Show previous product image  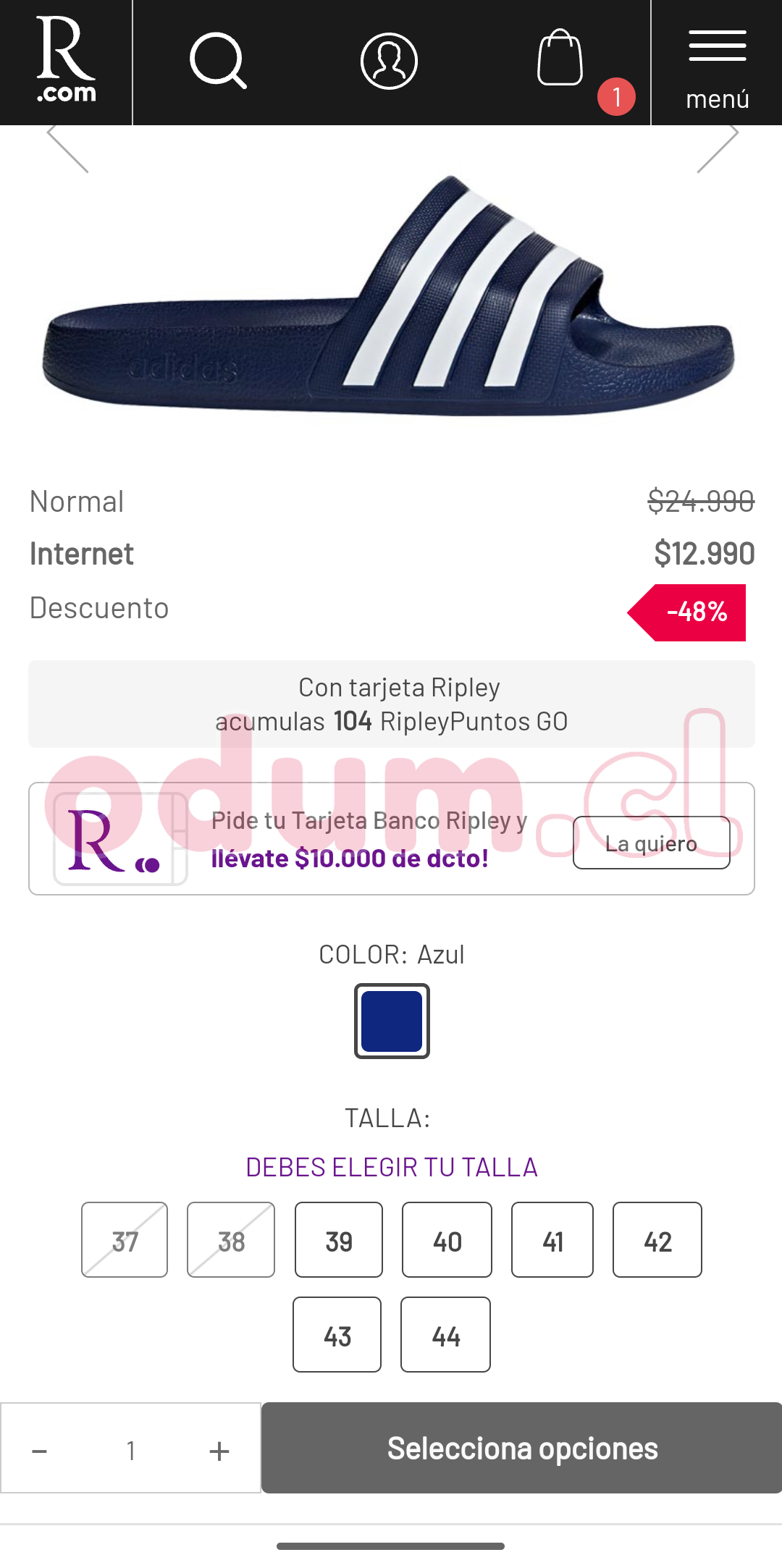point(67,148)
